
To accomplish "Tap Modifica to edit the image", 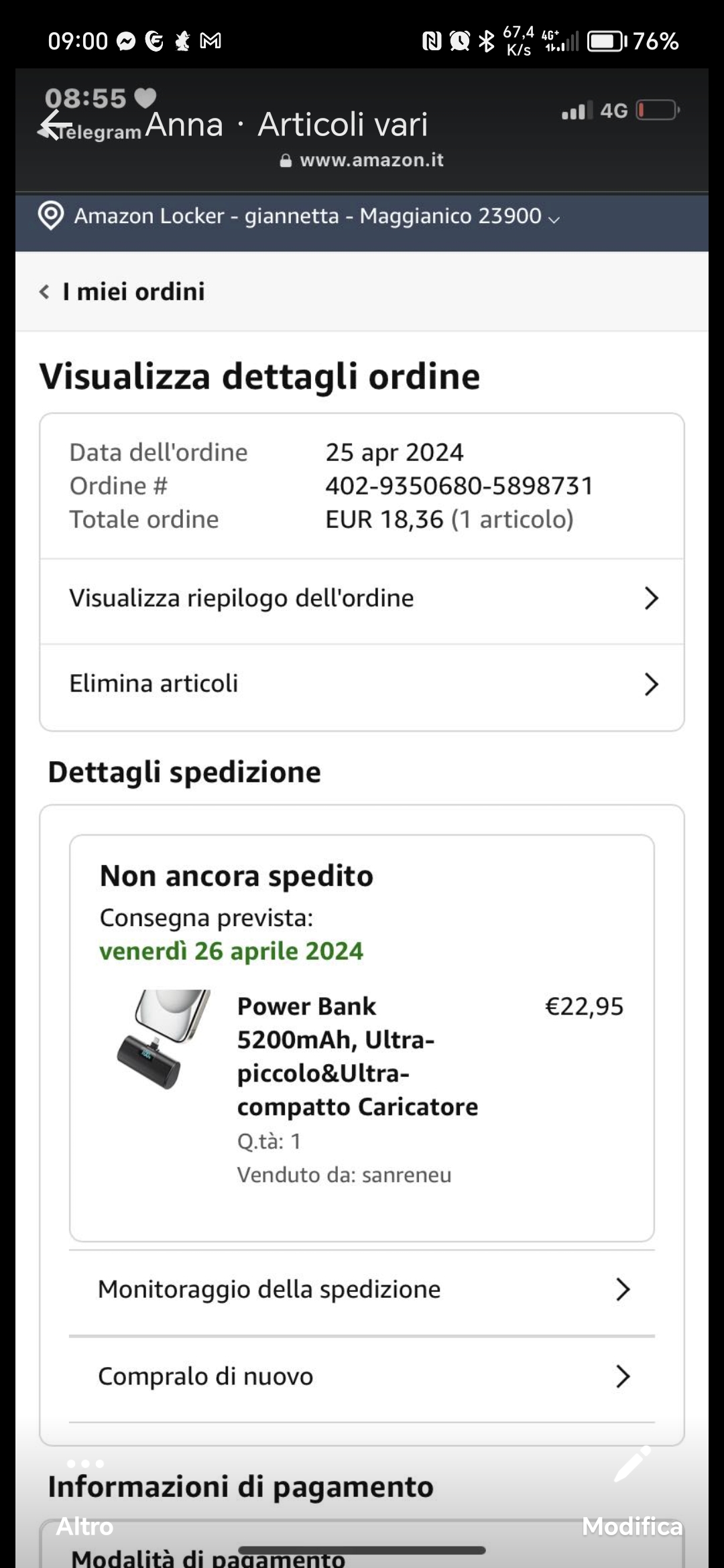I will [632, 1496].
